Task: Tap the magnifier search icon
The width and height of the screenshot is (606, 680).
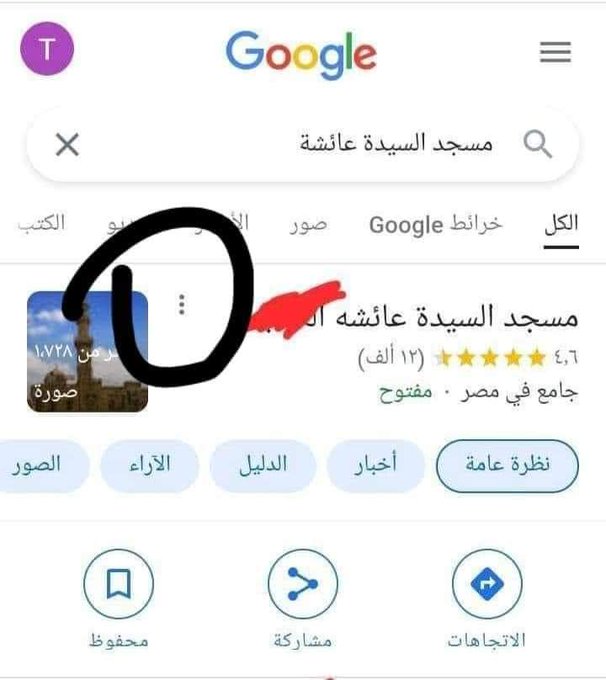Action: pyautogui.click(x=538, y=146)
